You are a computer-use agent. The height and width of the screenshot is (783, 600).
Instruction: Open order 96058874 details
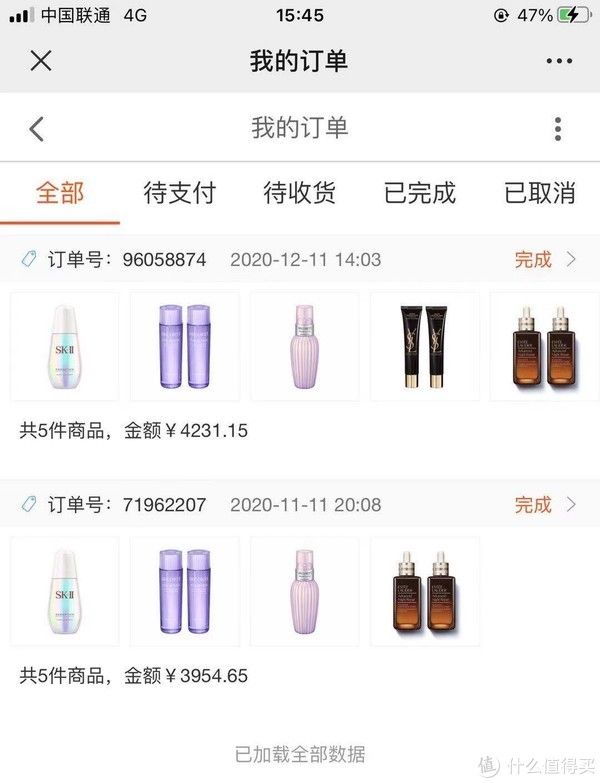[x=545, y=260]
